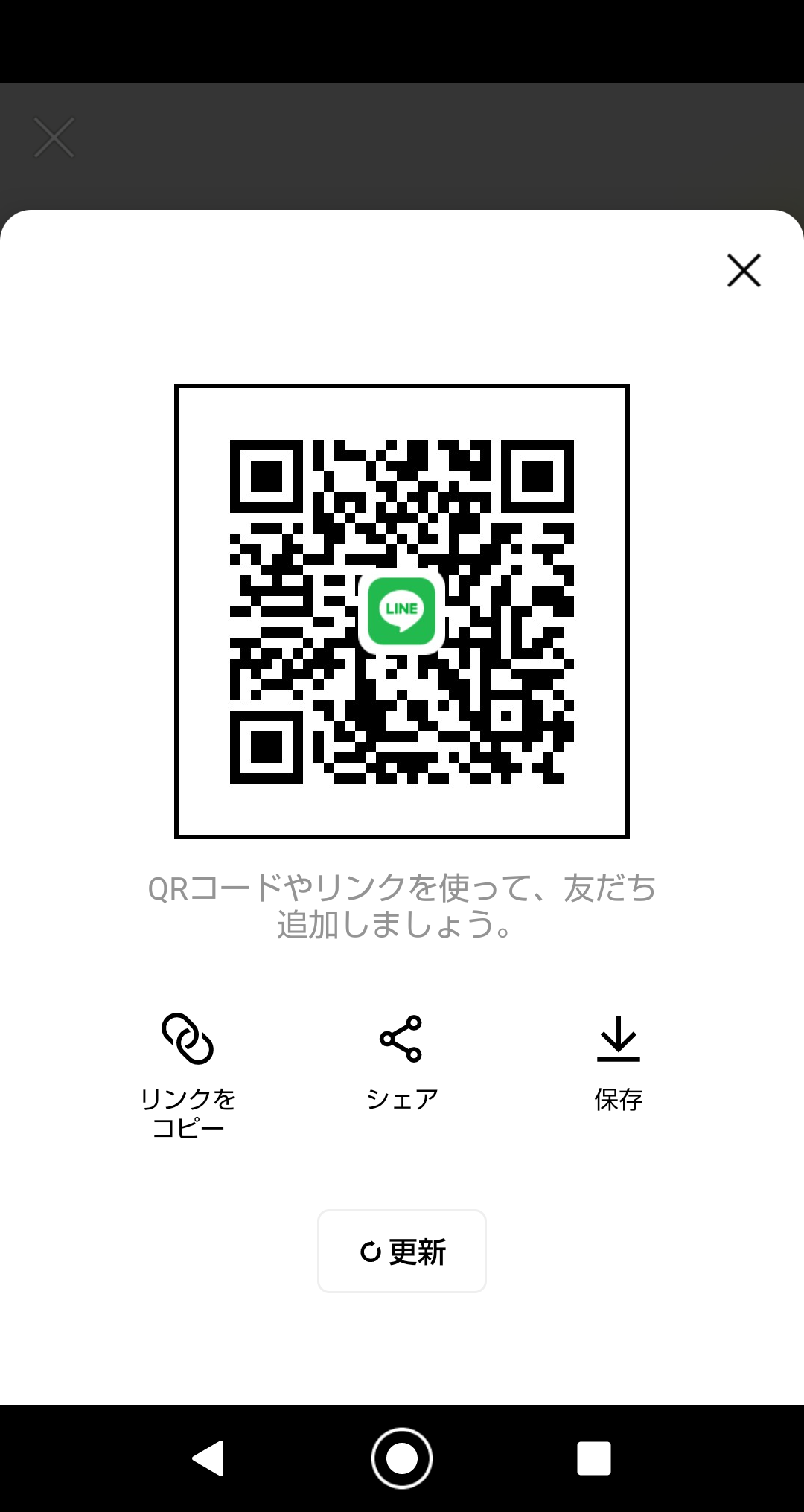The image size is (804, 1512).
Task: Close the QR code sheet
Action: pos(743,270)
